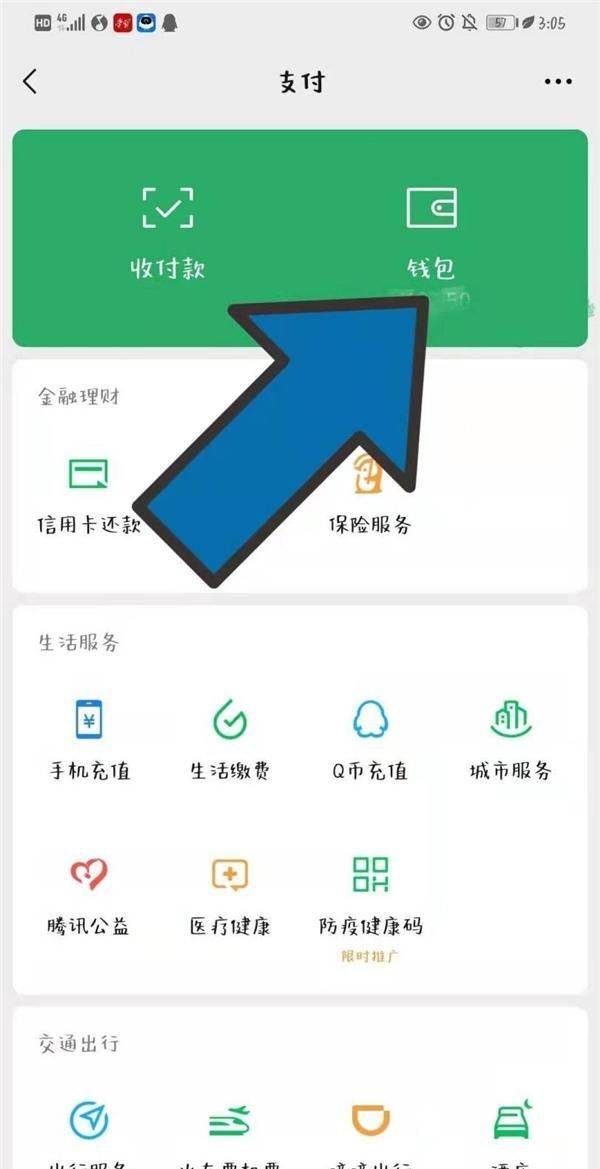Open 城市服务

tap(511, 740)
